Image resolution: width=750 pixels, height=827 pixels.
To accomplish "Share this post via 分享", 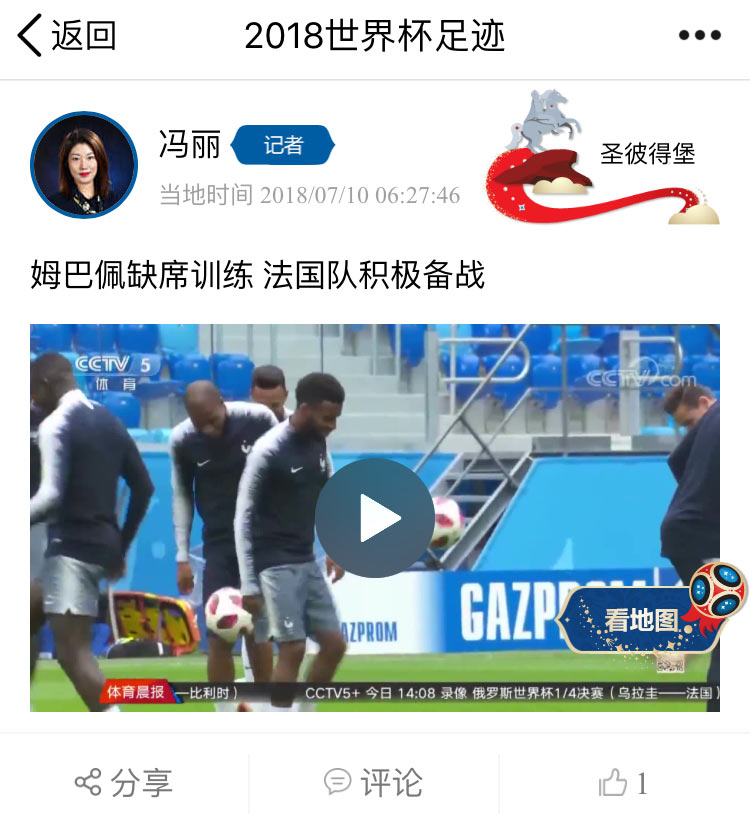I will [124, 782].
